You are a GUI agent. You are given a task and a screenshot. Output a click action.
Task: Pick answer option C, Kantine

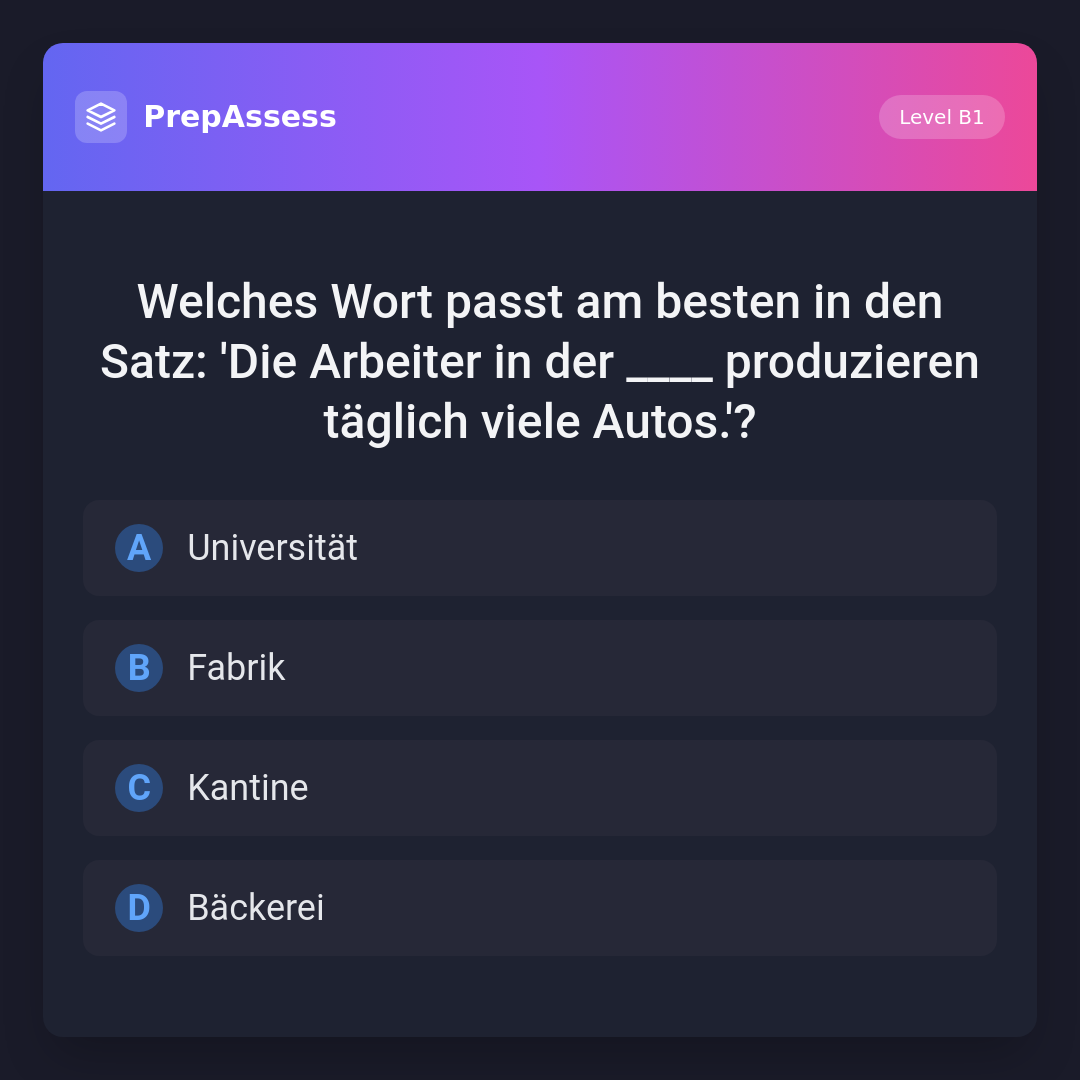pos(539,788)
